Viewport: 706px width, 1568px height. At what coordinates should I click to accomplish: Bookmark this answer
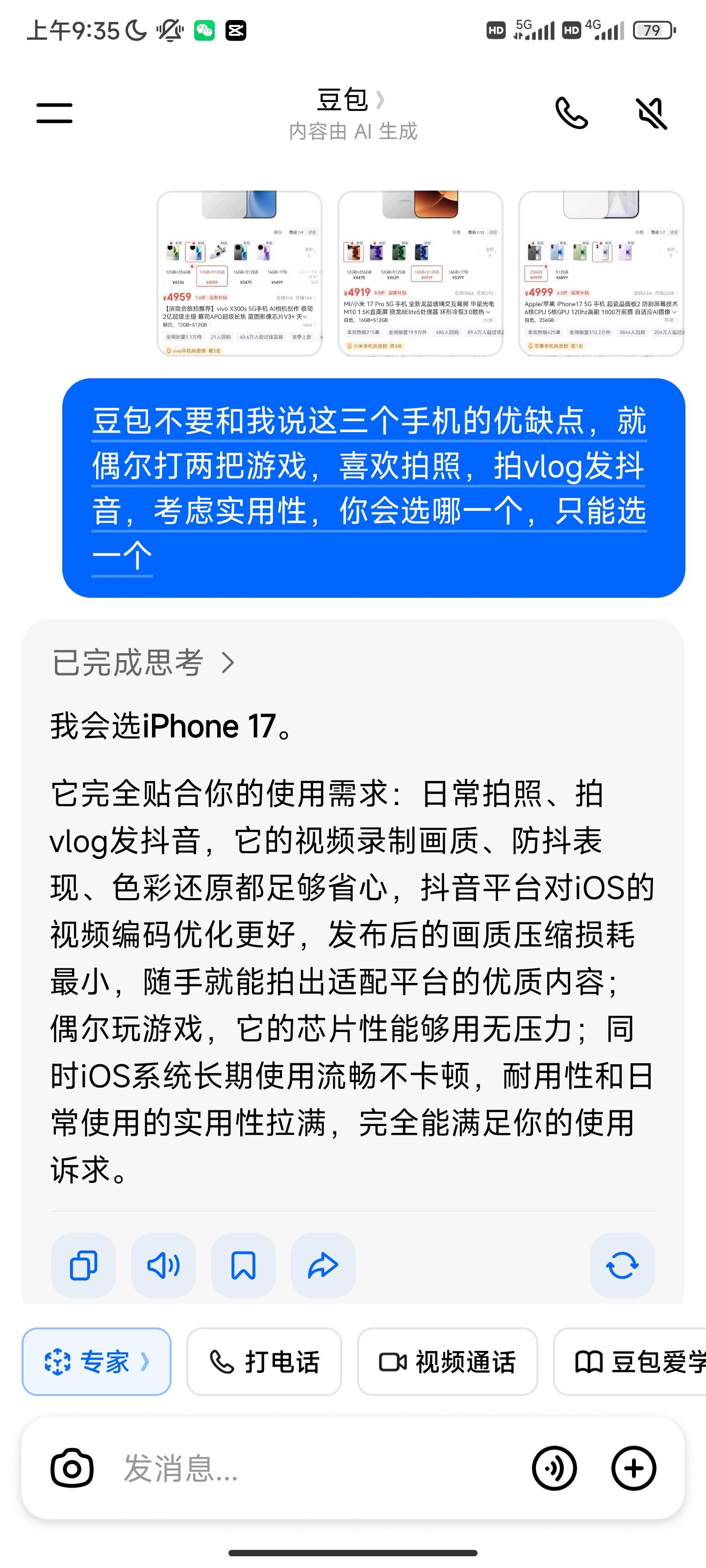coord(243,1266)
